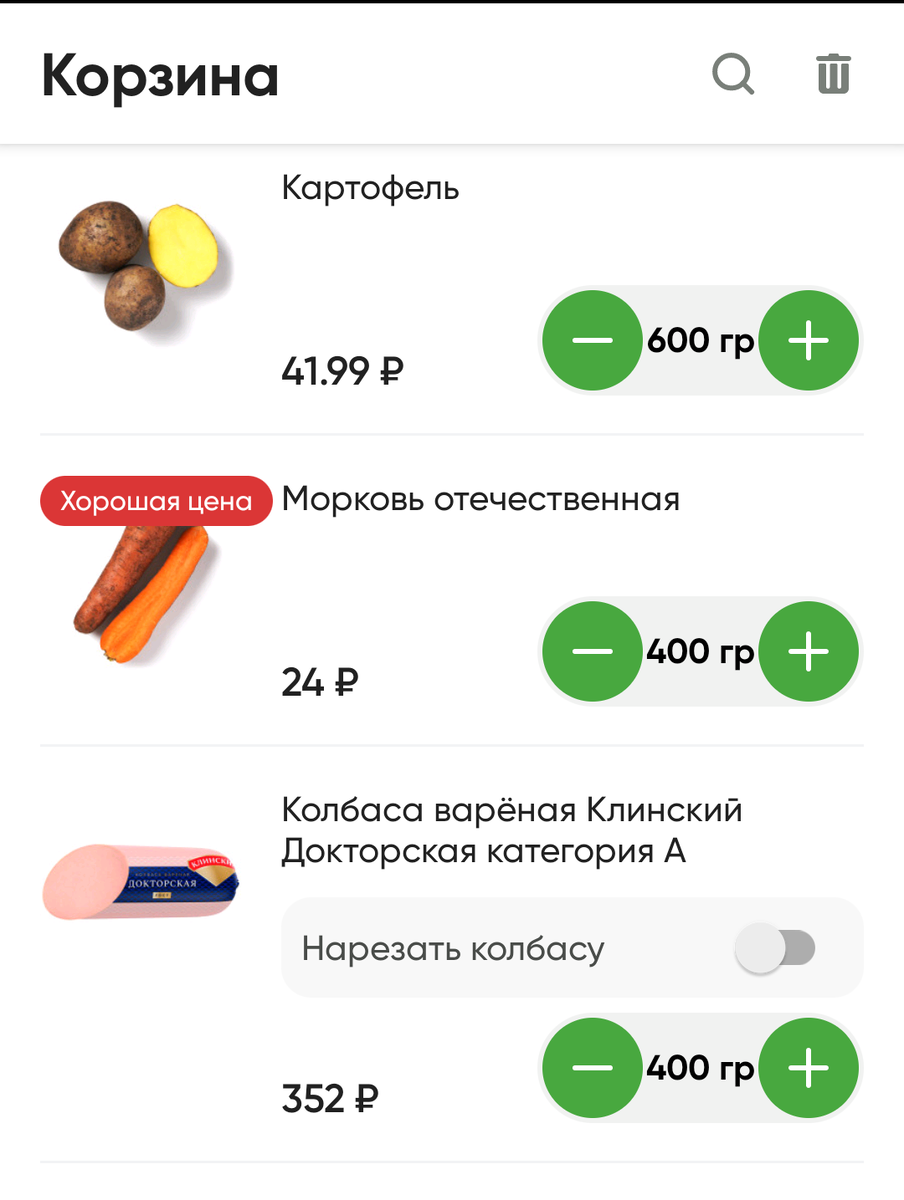Click the 400 гр weight display for carrots
Viewport: 904px width, 1200px height.
[700, 651]
